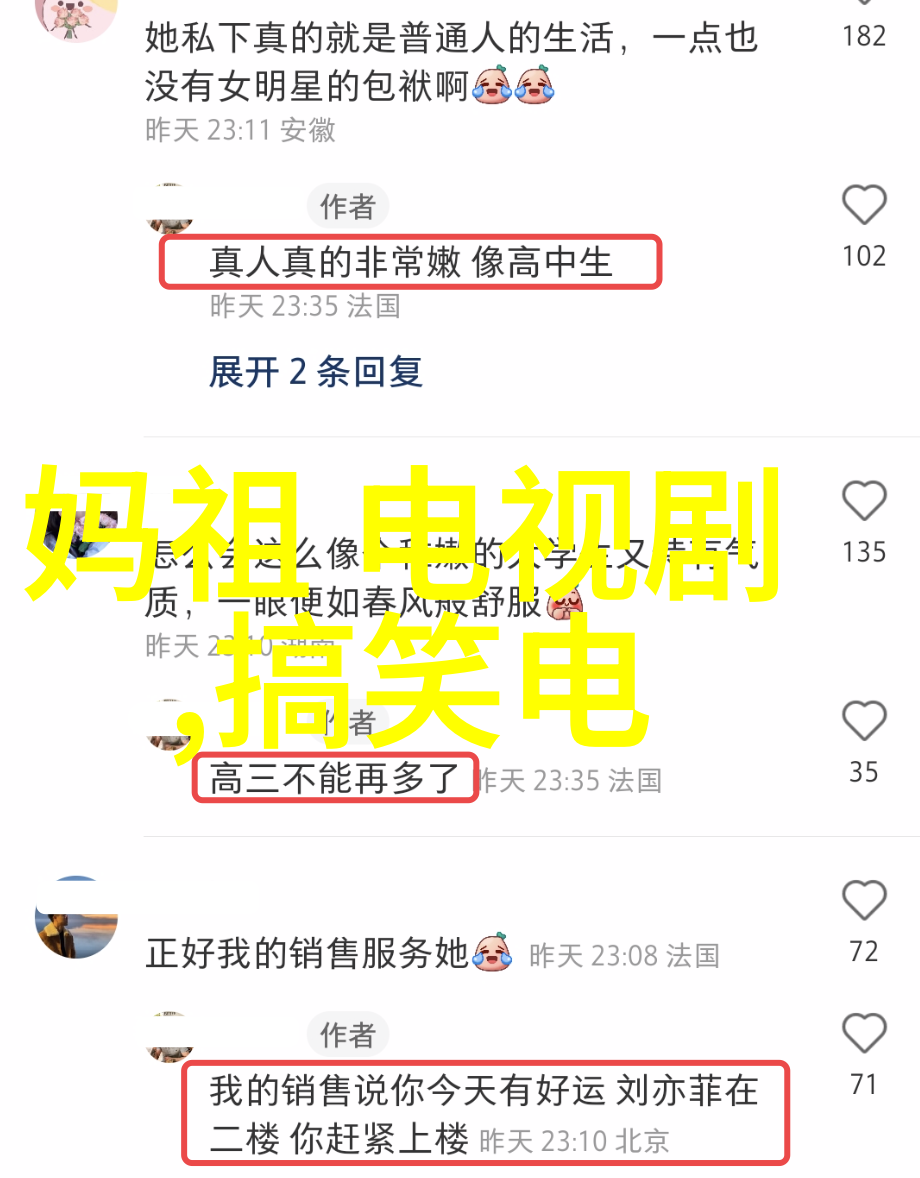Like the comment 正好我的销售服务她
This screenshot has width=920, height=1178.
click(x=863, y=901)
